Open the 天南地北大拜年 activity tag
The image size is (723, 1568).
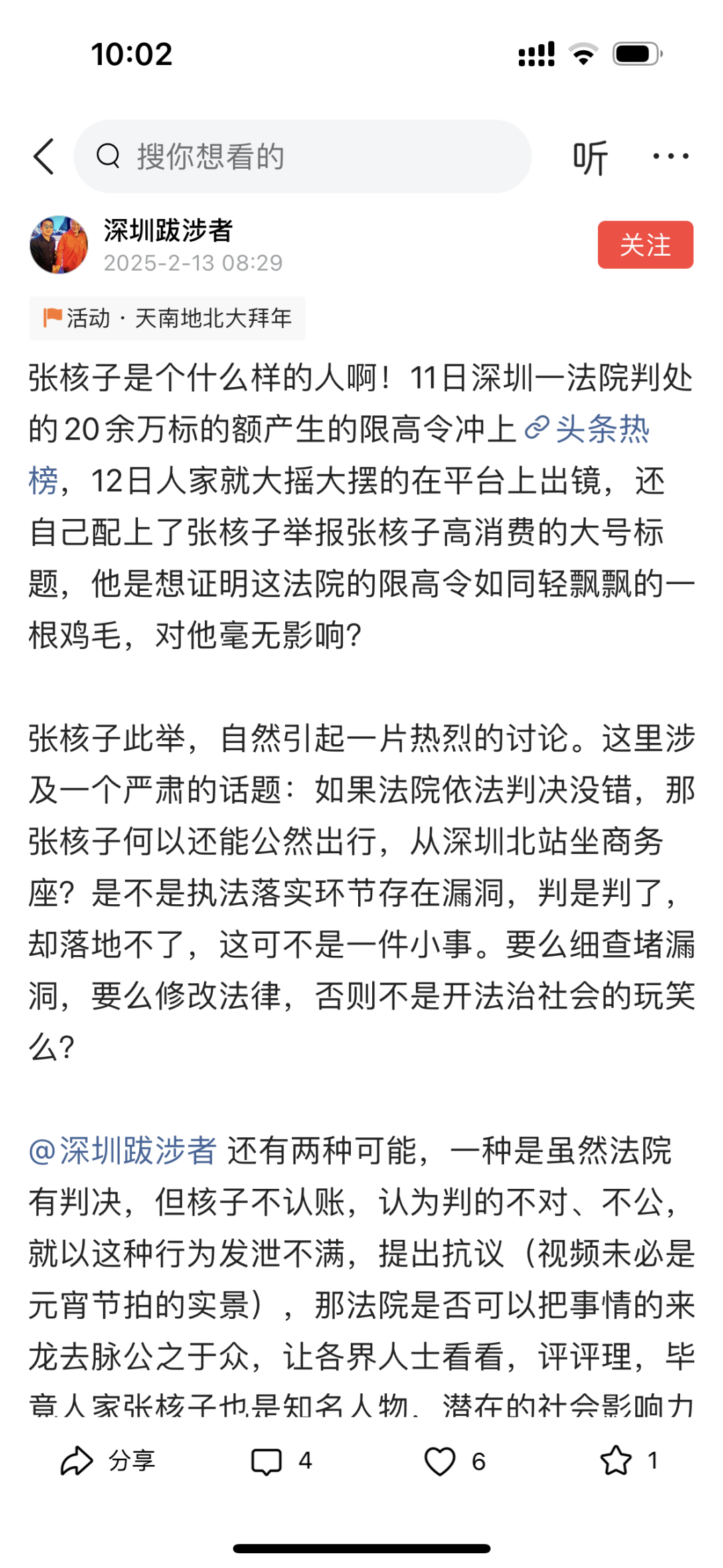tap(167, 318)
